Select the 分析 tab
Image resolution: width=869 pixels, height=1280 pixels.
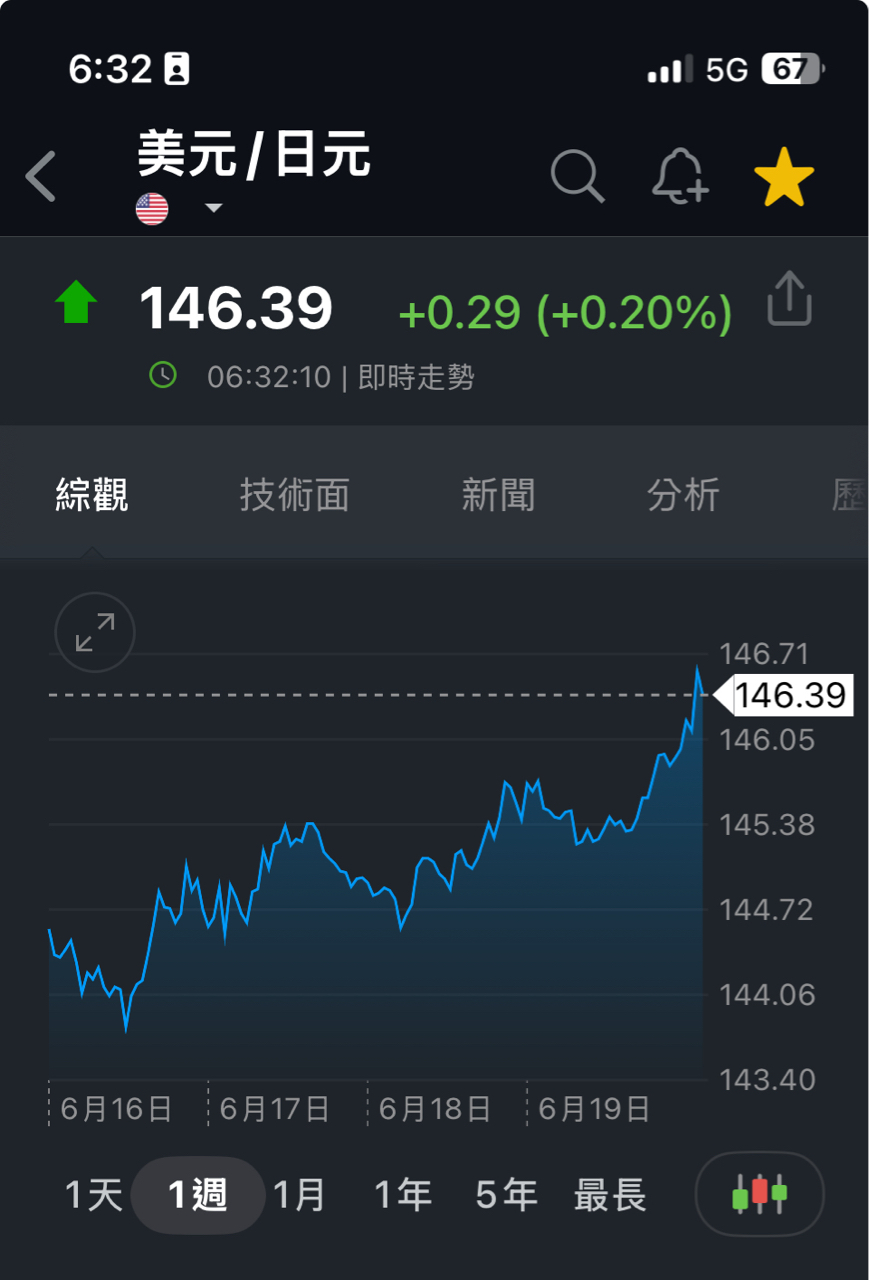click(683, 495)
